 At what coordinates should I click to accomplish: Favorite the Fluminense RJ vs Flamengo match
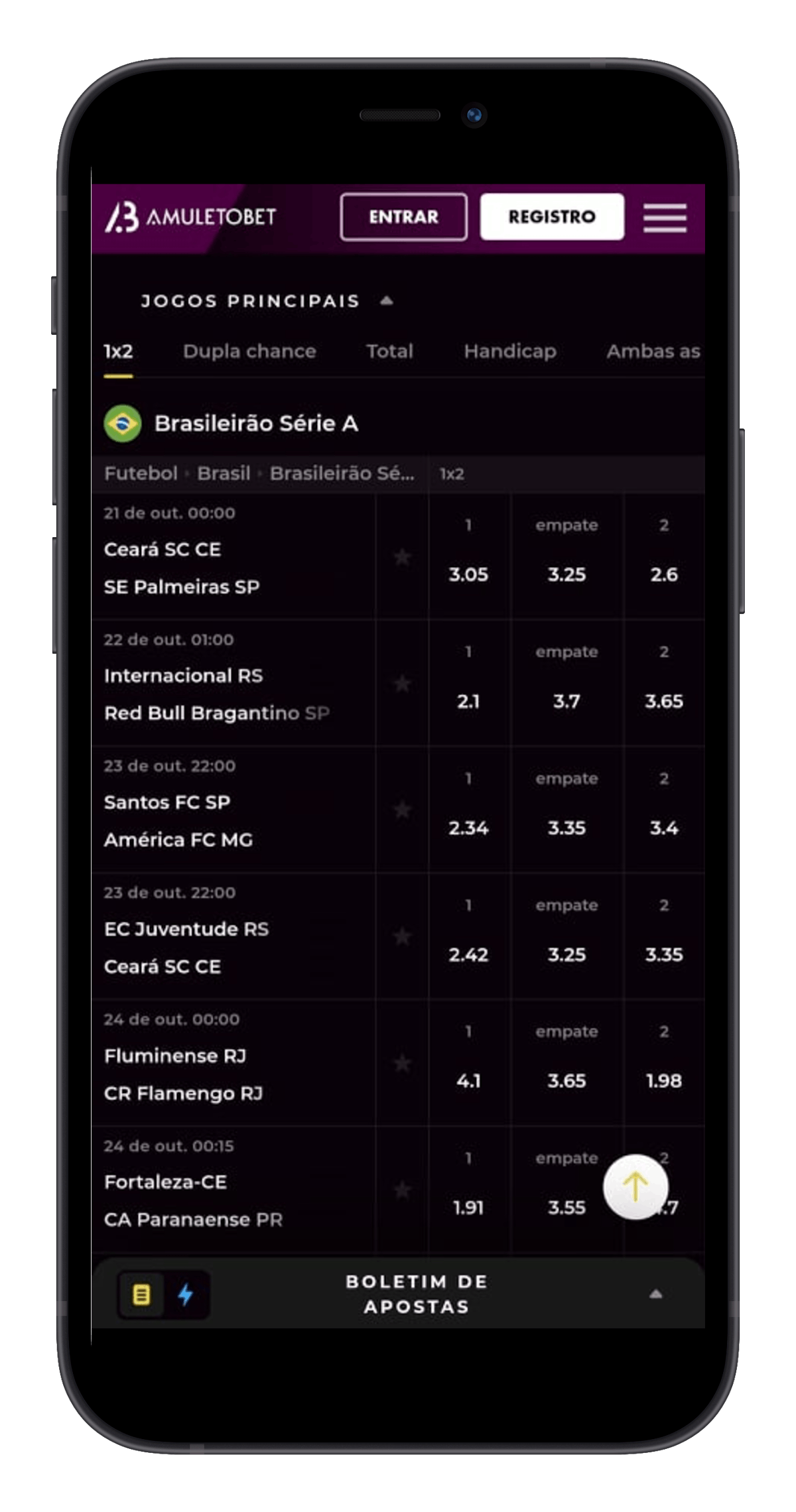point(402,1063)
